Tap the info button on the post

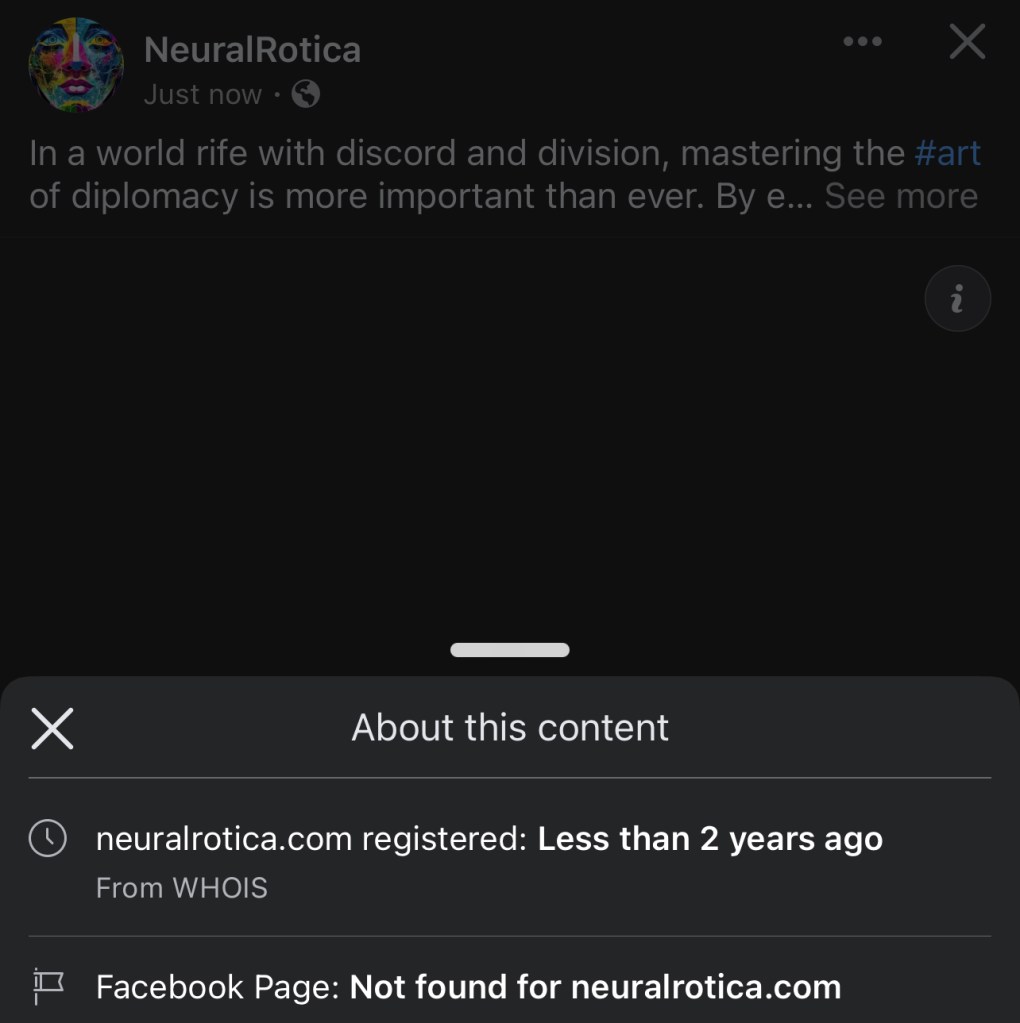pos(957,299)
